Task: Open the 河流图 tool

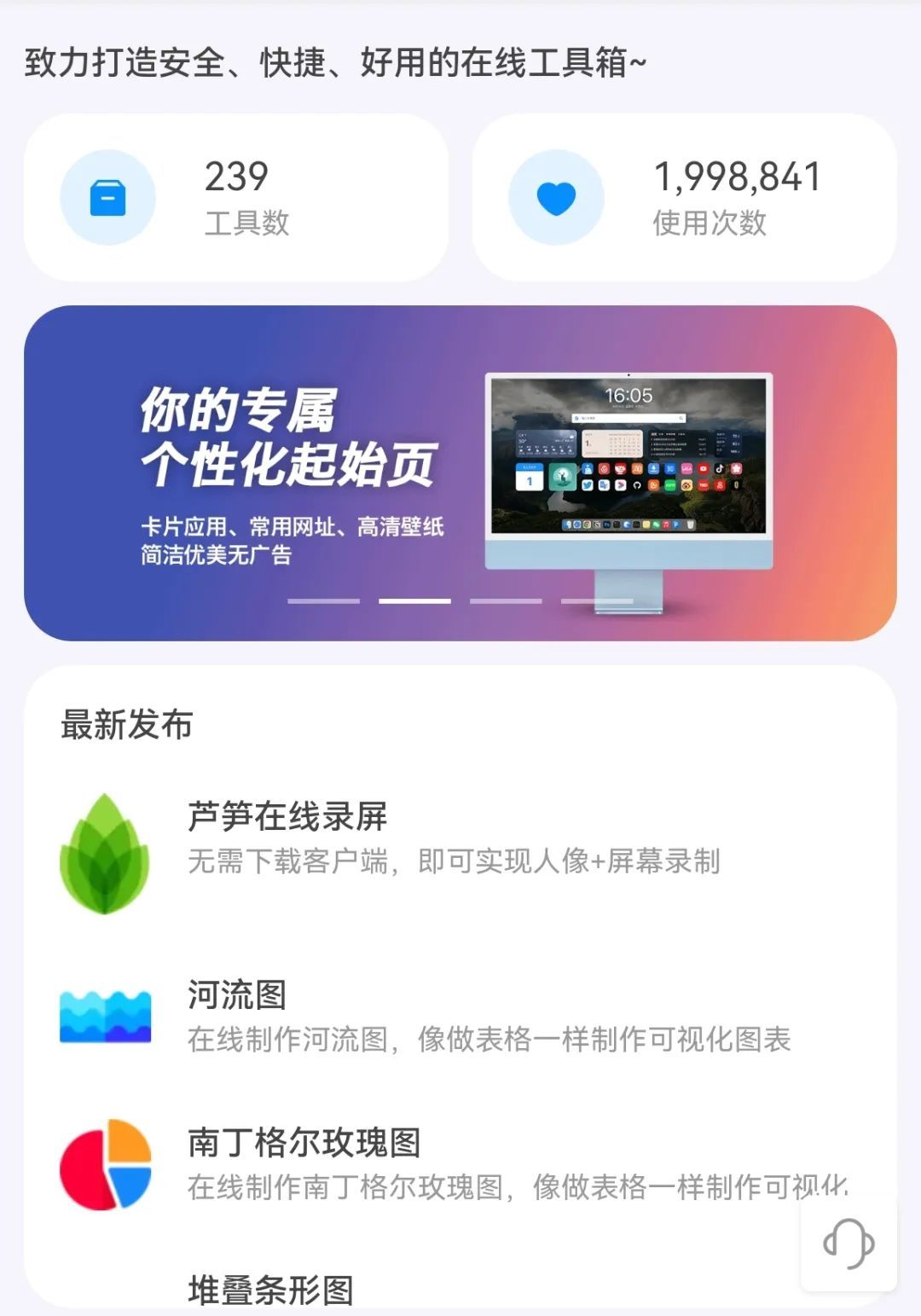Action: (237, 995)
